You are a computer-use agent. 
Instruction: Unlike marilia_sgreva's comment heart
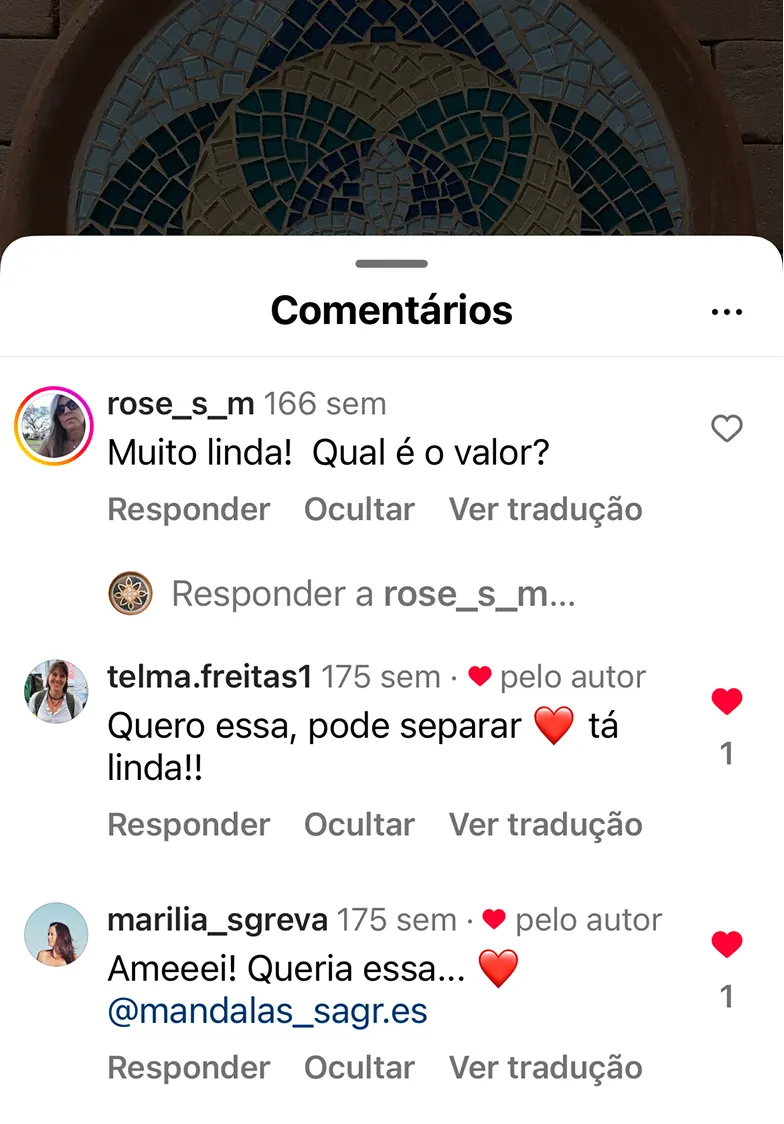coord(727,945)
